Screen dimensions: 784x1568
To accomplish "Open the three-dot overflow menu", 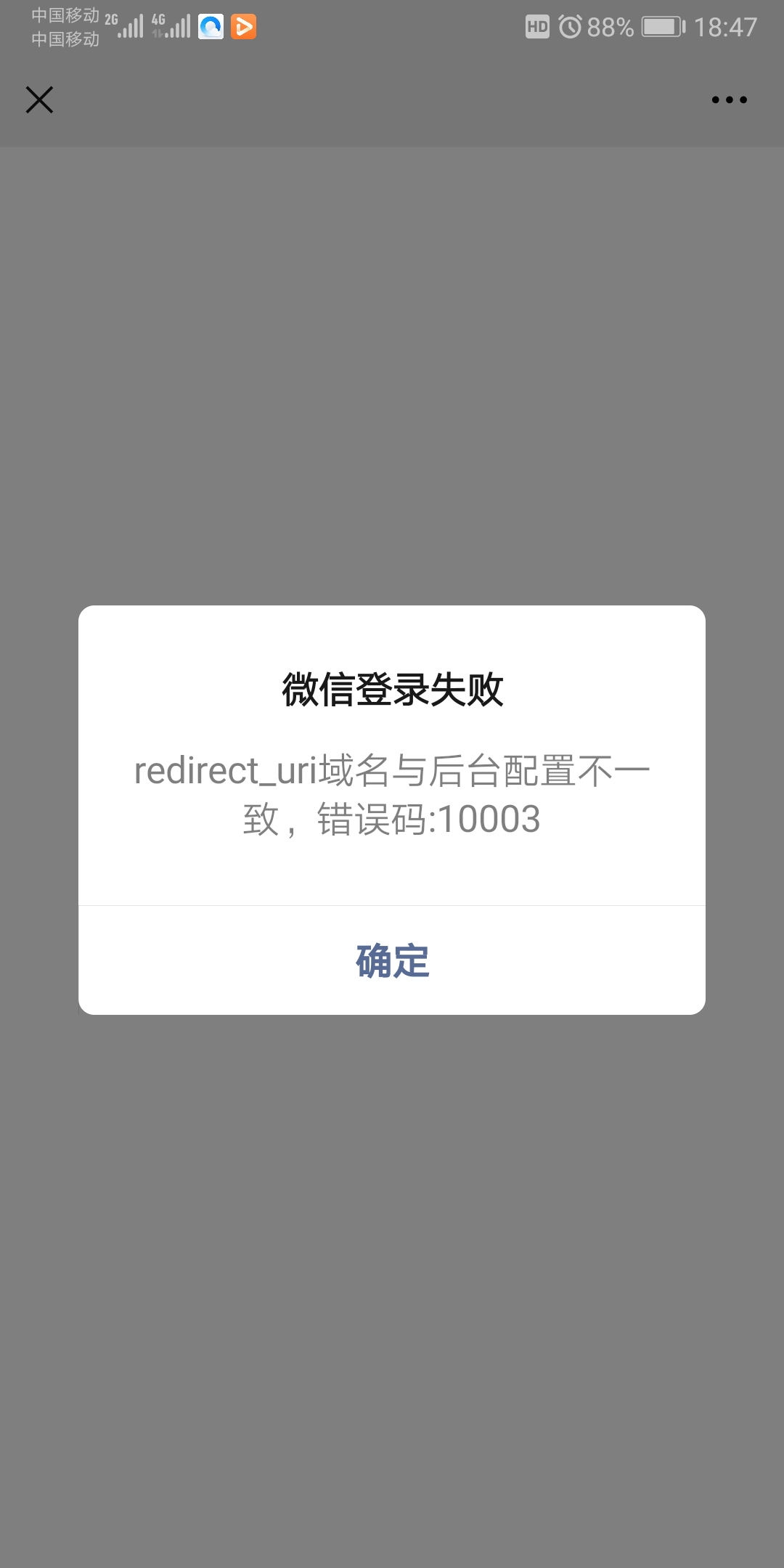I will click(729, 100).
